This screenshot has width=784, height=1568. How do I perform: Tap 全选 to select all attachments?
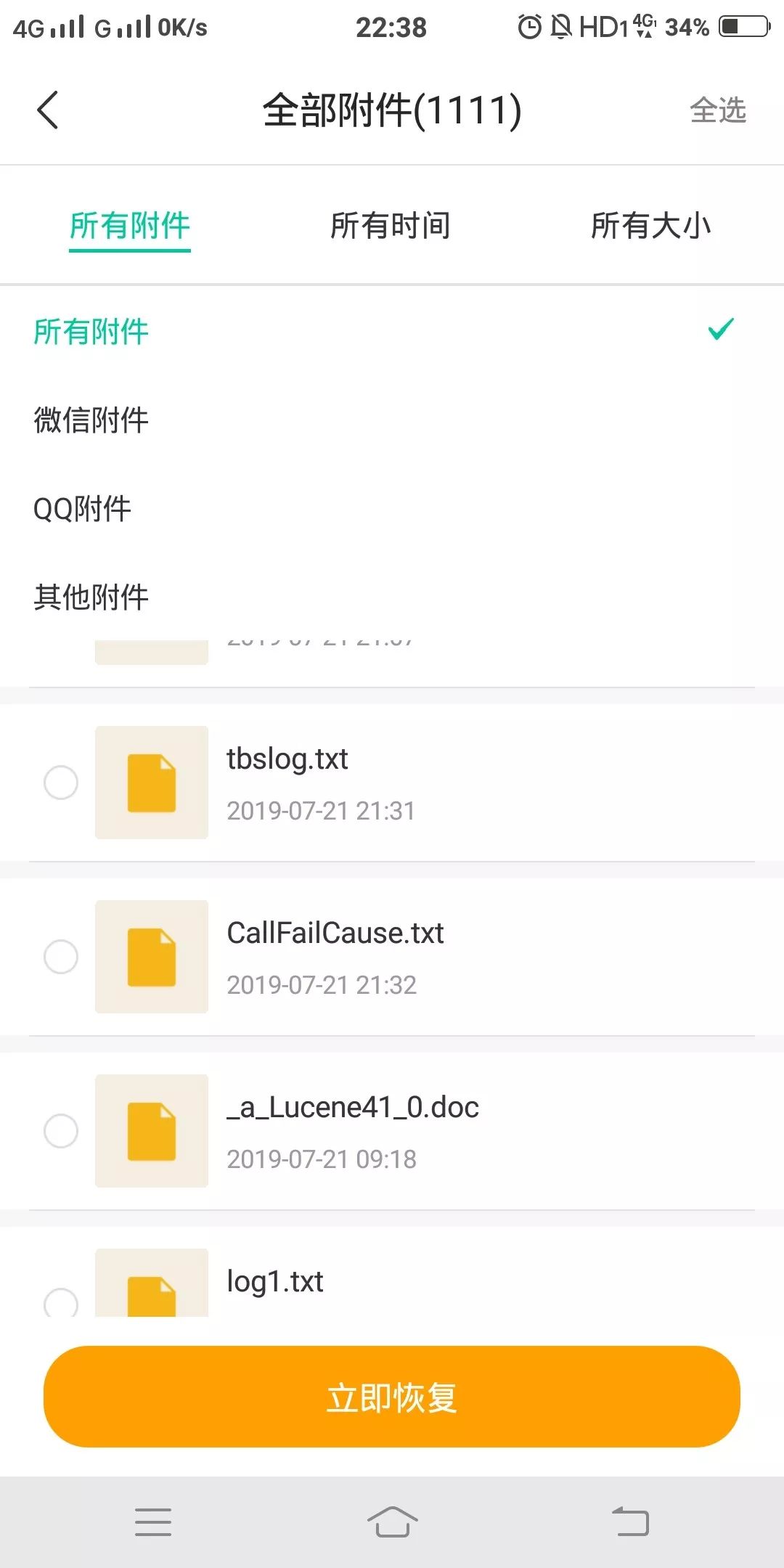717,110
